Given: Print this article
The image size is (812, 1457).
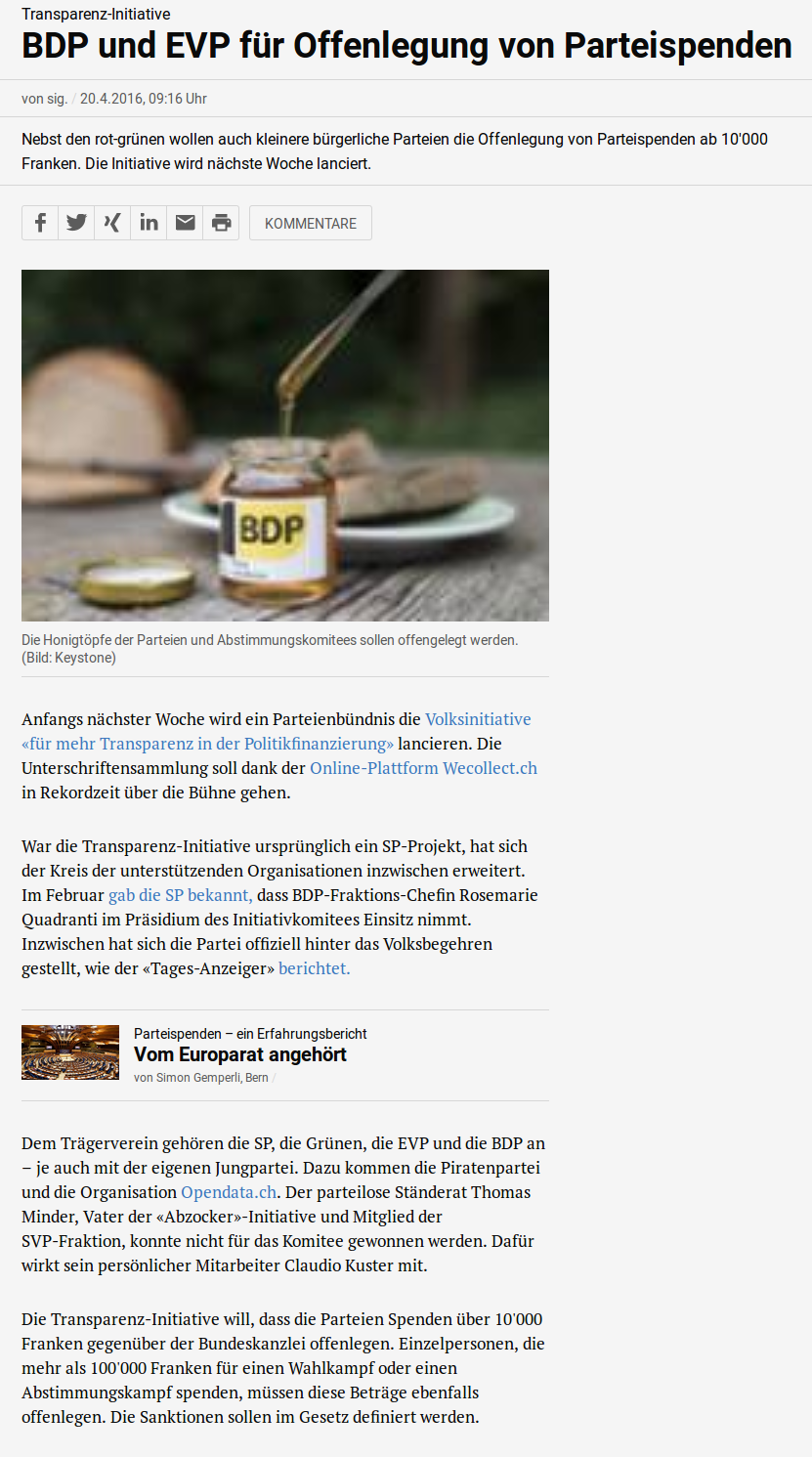Looking at the screenshot, I should click(x=221, y=223).
